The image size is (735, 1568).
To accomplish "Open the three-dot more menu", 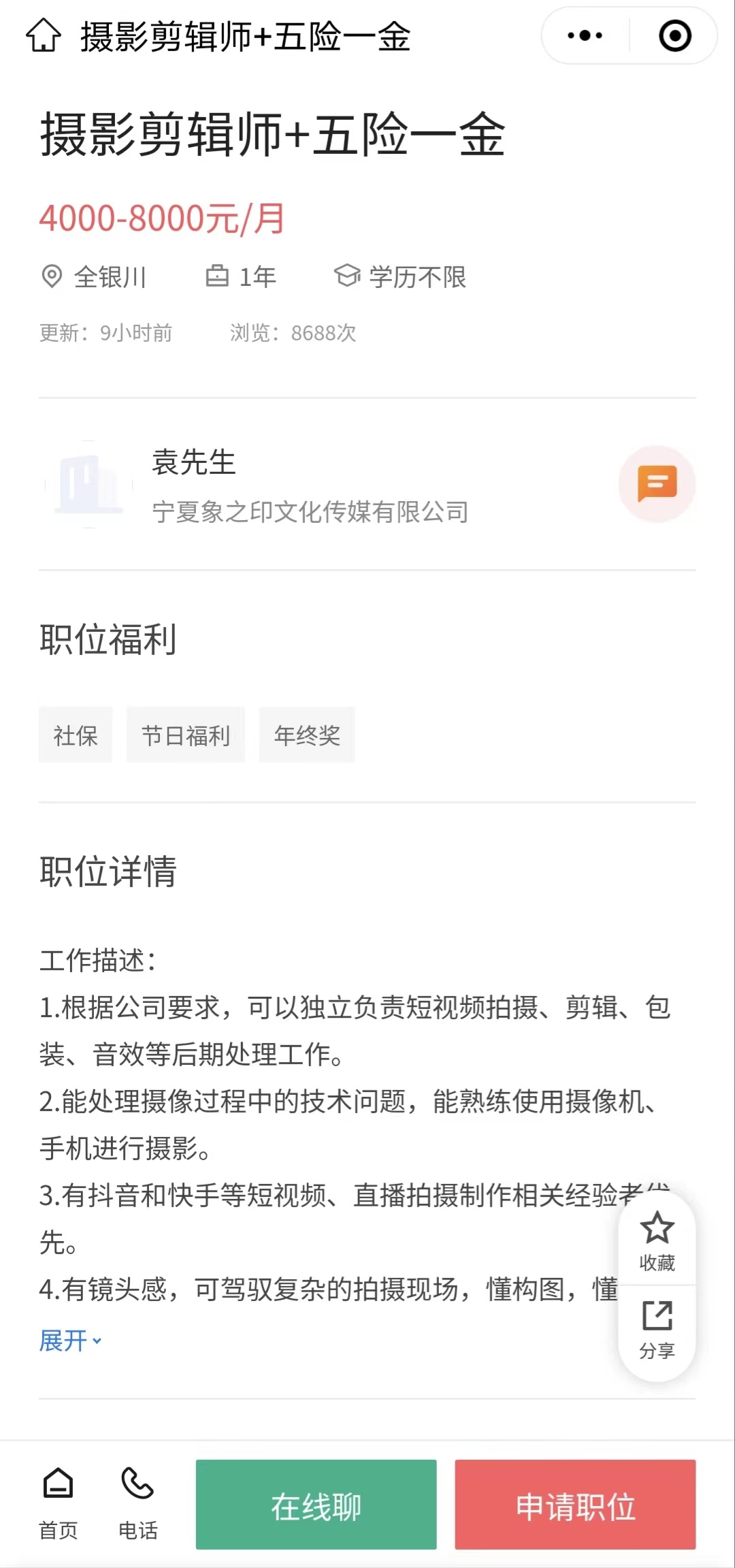I will (585, 35).
